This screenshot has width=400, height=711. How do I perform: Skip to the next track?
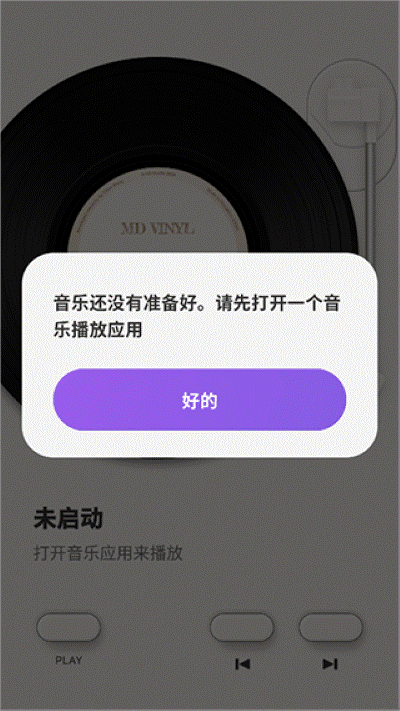(331, 628)
